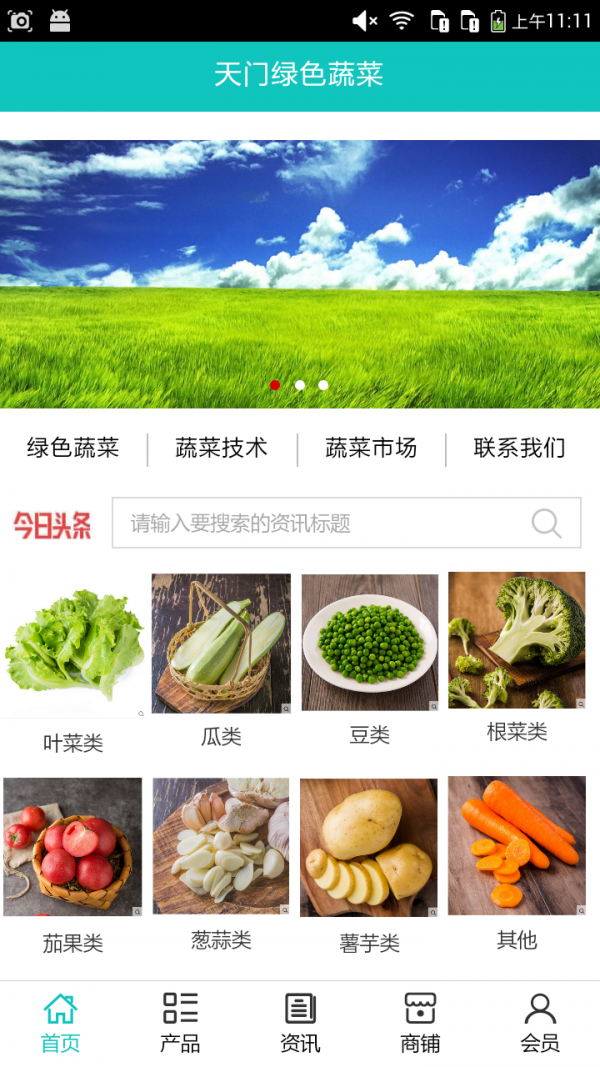Tap the magnifier search icon

click(546, 523)
